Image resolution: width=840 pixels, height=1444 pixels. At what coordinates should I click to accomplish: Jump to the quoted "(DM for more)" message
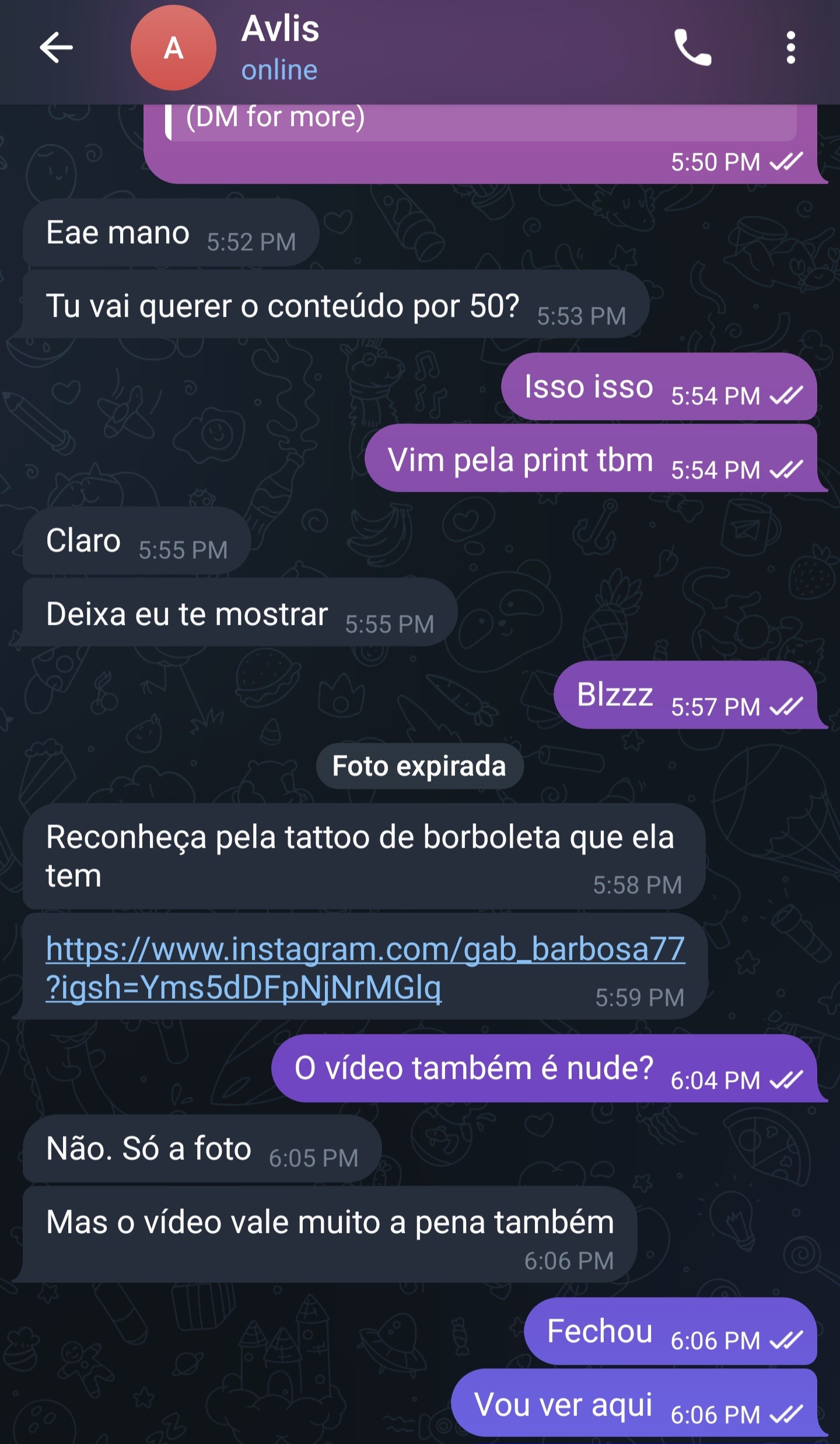(481, 120)
